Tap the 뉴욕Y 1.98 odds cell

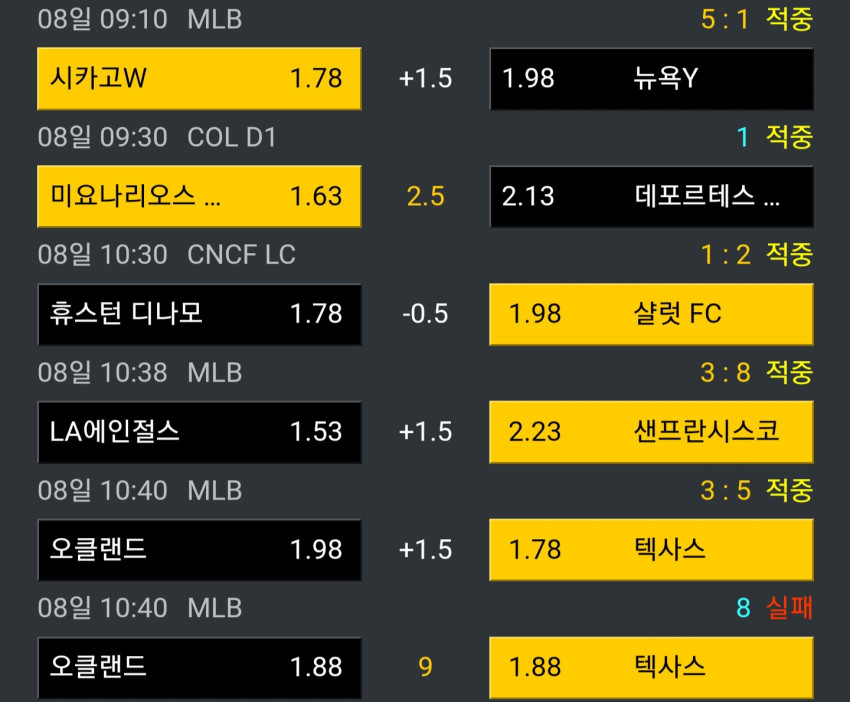(x=652, y=79)
